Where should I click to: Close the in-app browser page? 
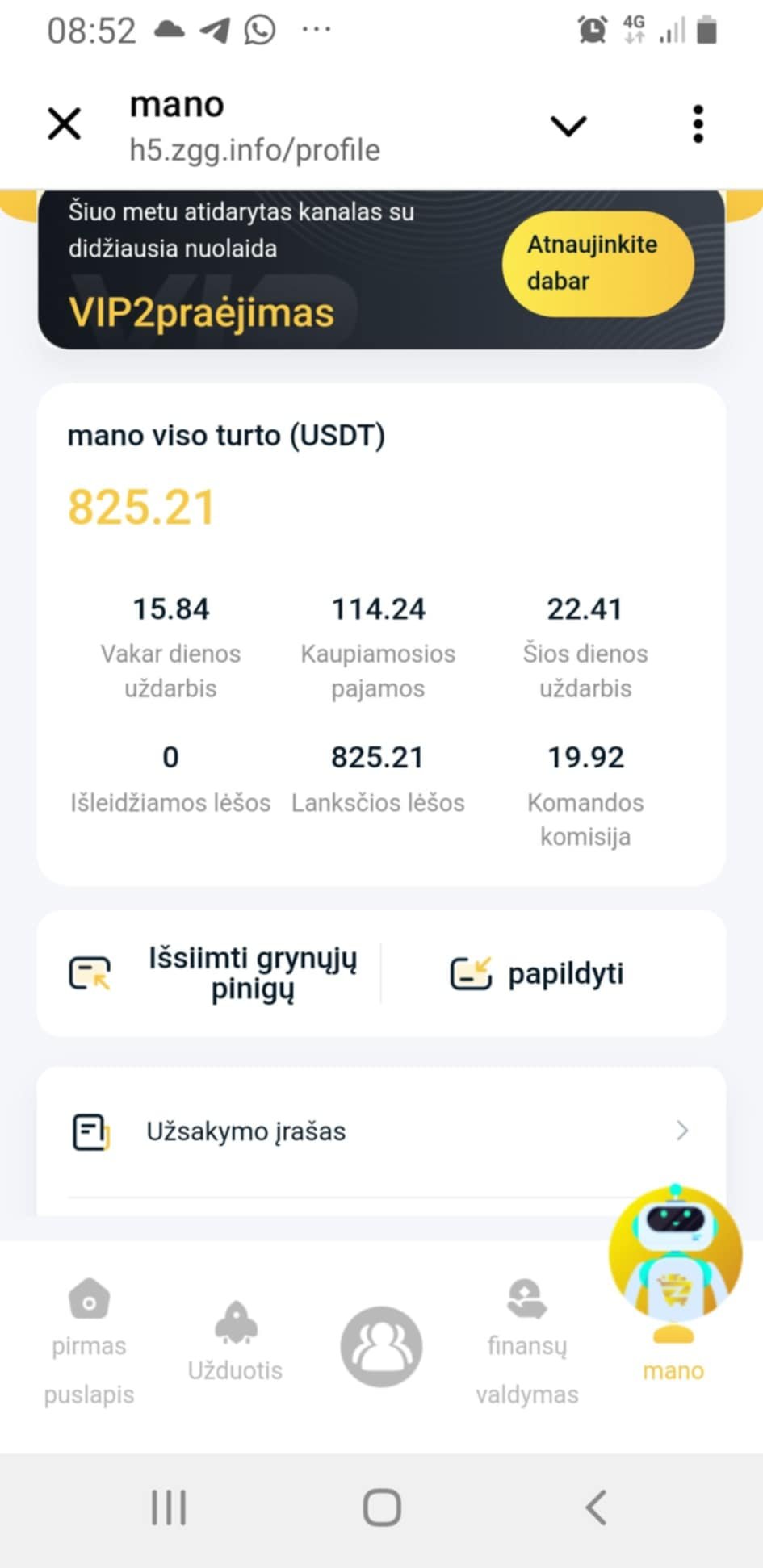(64, 124)
